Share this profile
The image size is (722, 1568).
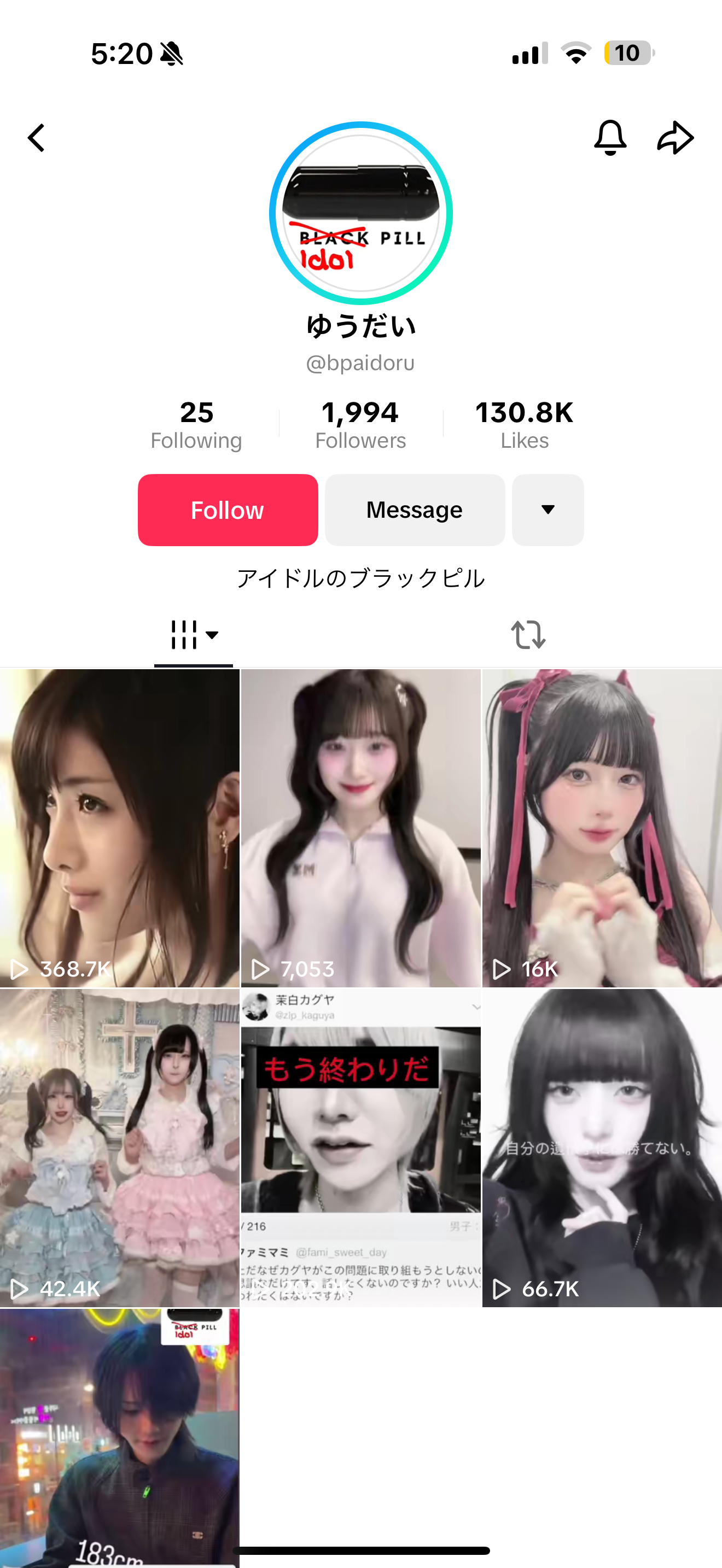click(x=675, y=138)
